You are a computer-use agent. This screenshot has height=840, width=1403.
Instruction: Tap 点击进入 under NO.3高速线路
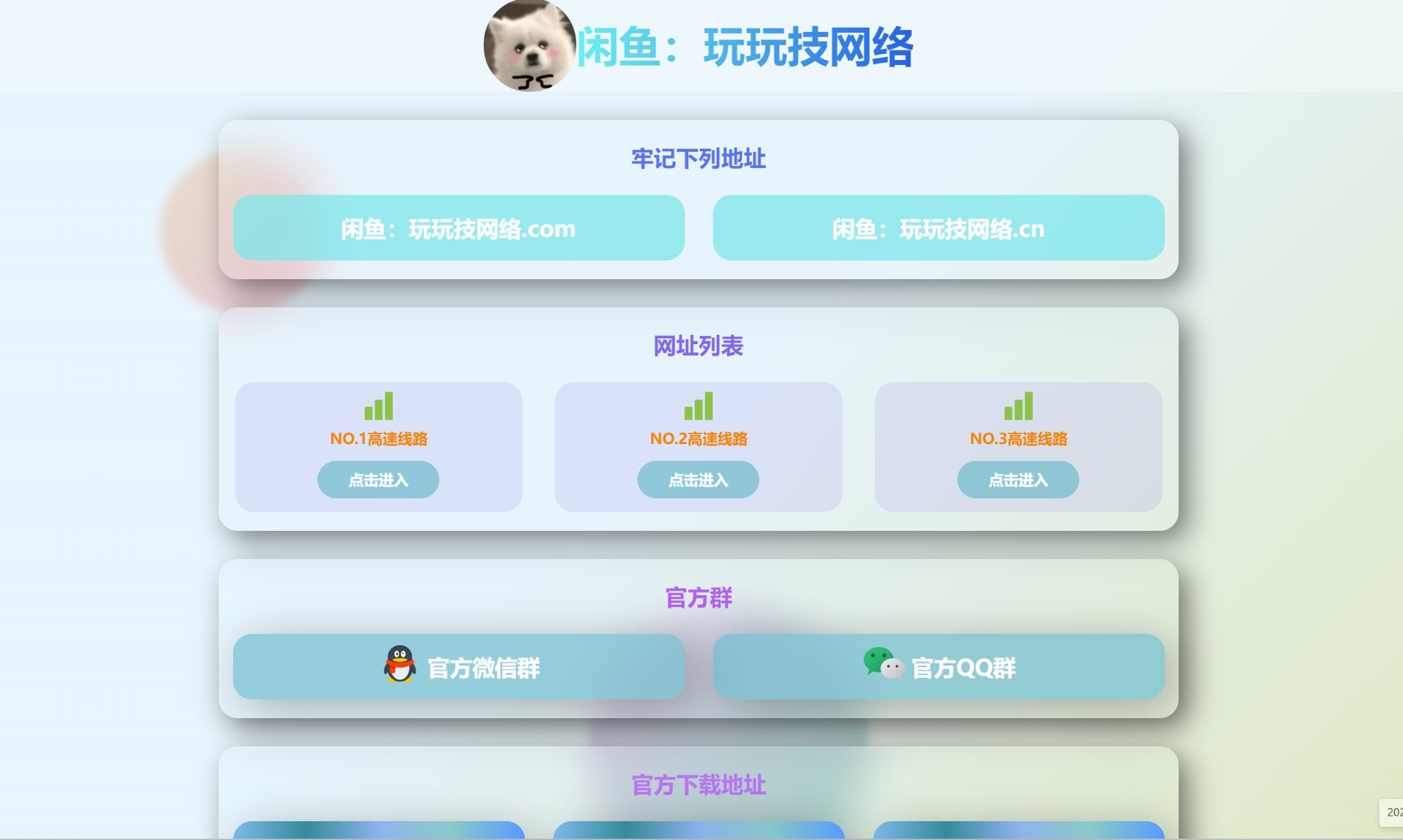[1018, 480]
